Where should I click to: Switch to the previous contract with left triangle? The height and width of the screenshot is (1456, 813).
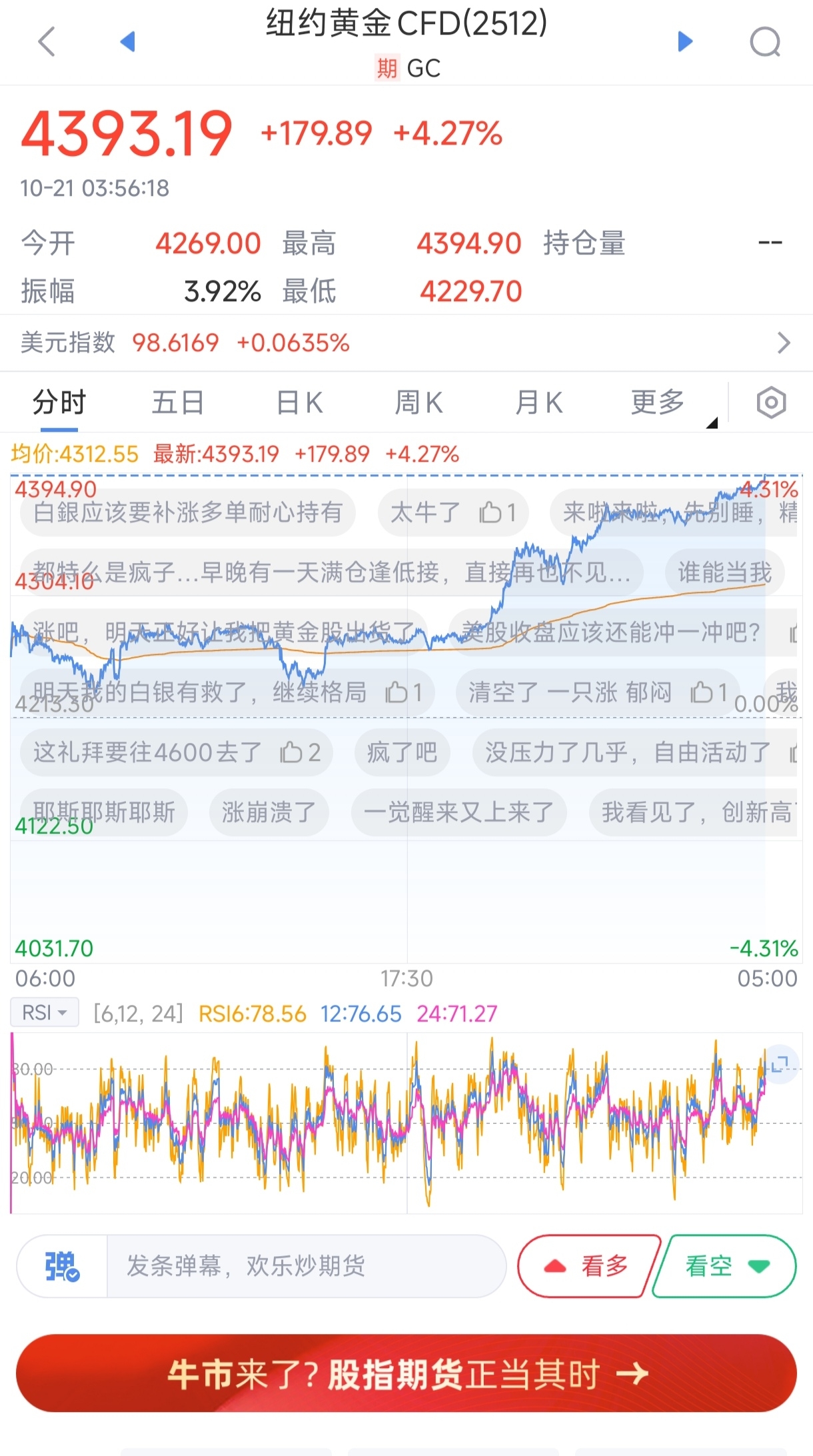[127, 41]
